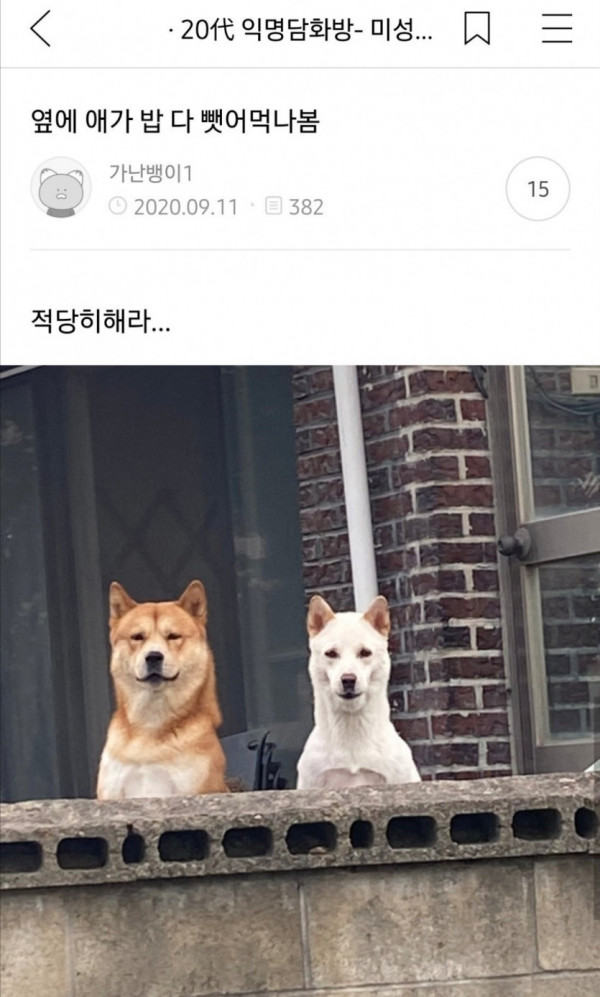
Task: Go back using the top-left arrow
Action: tap(40, 30)
